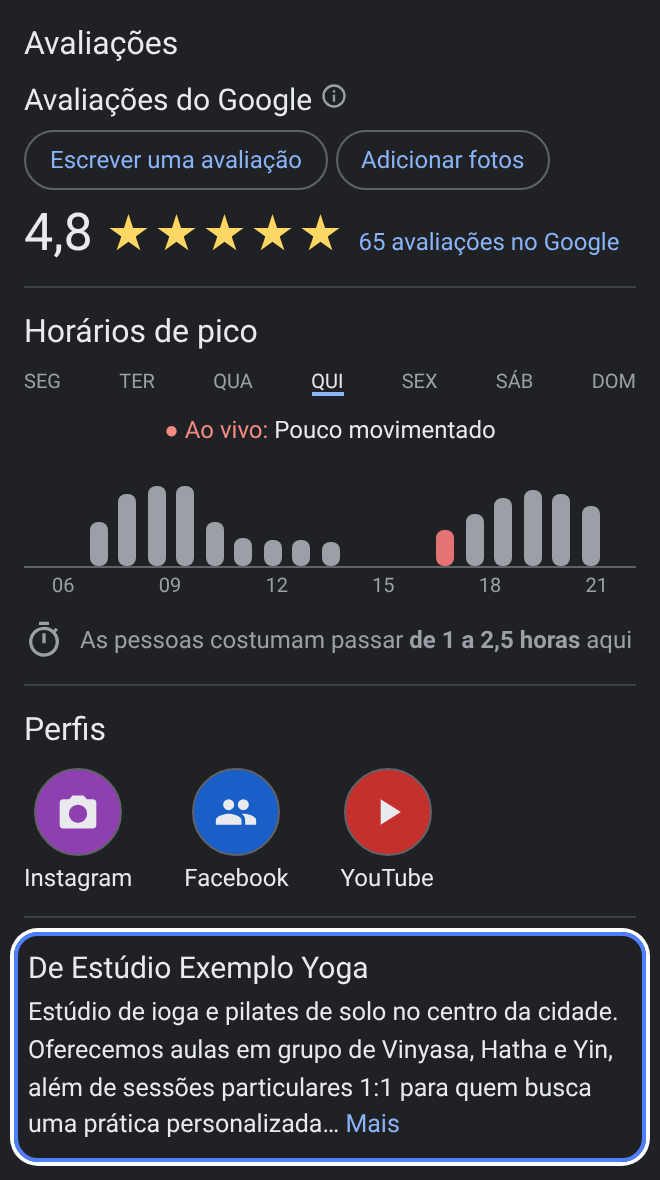Select the DOM day tab
This screenshot has width=660, height=1180.
(613, 382)
